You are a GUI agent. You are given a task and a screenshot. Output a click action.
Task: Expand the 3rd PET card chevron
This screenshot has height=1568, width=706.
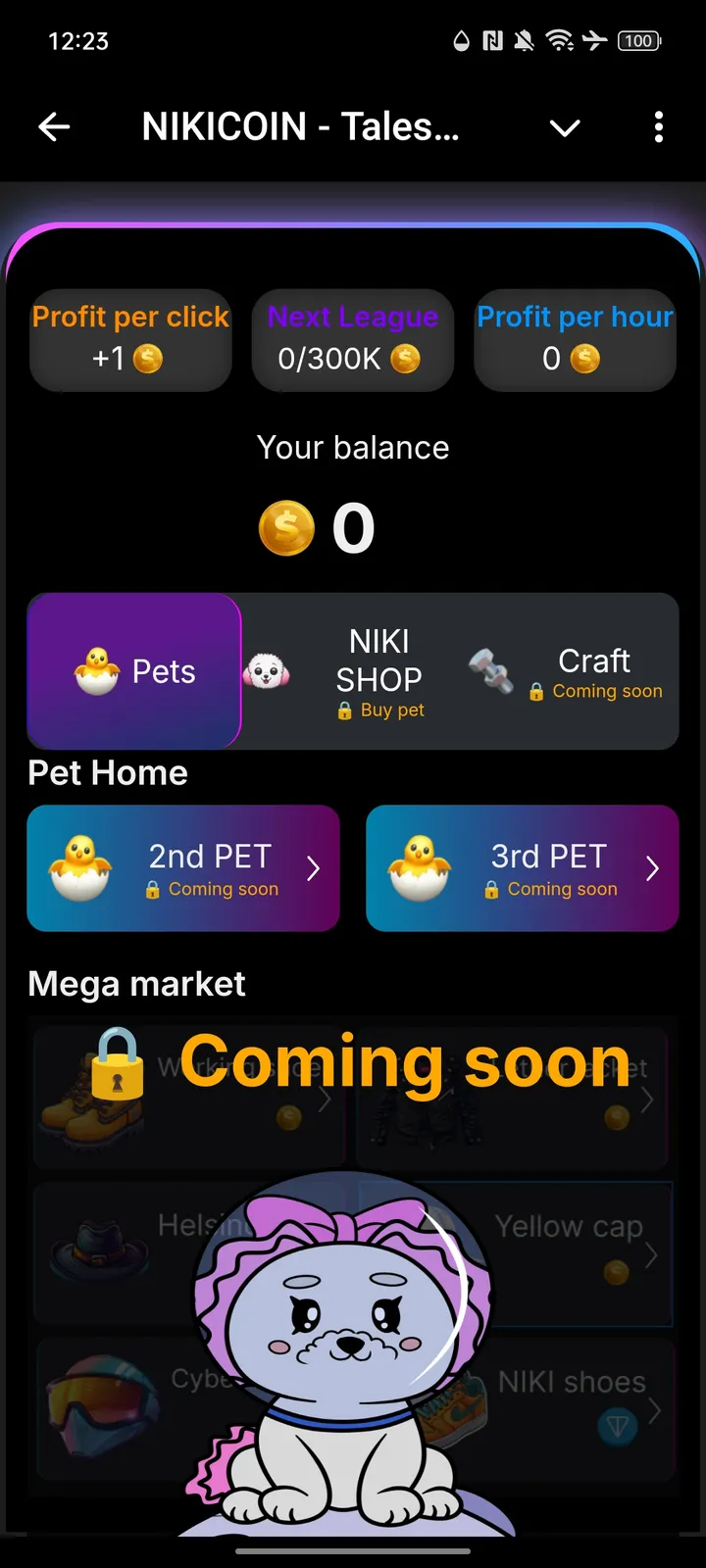[652, 867]
